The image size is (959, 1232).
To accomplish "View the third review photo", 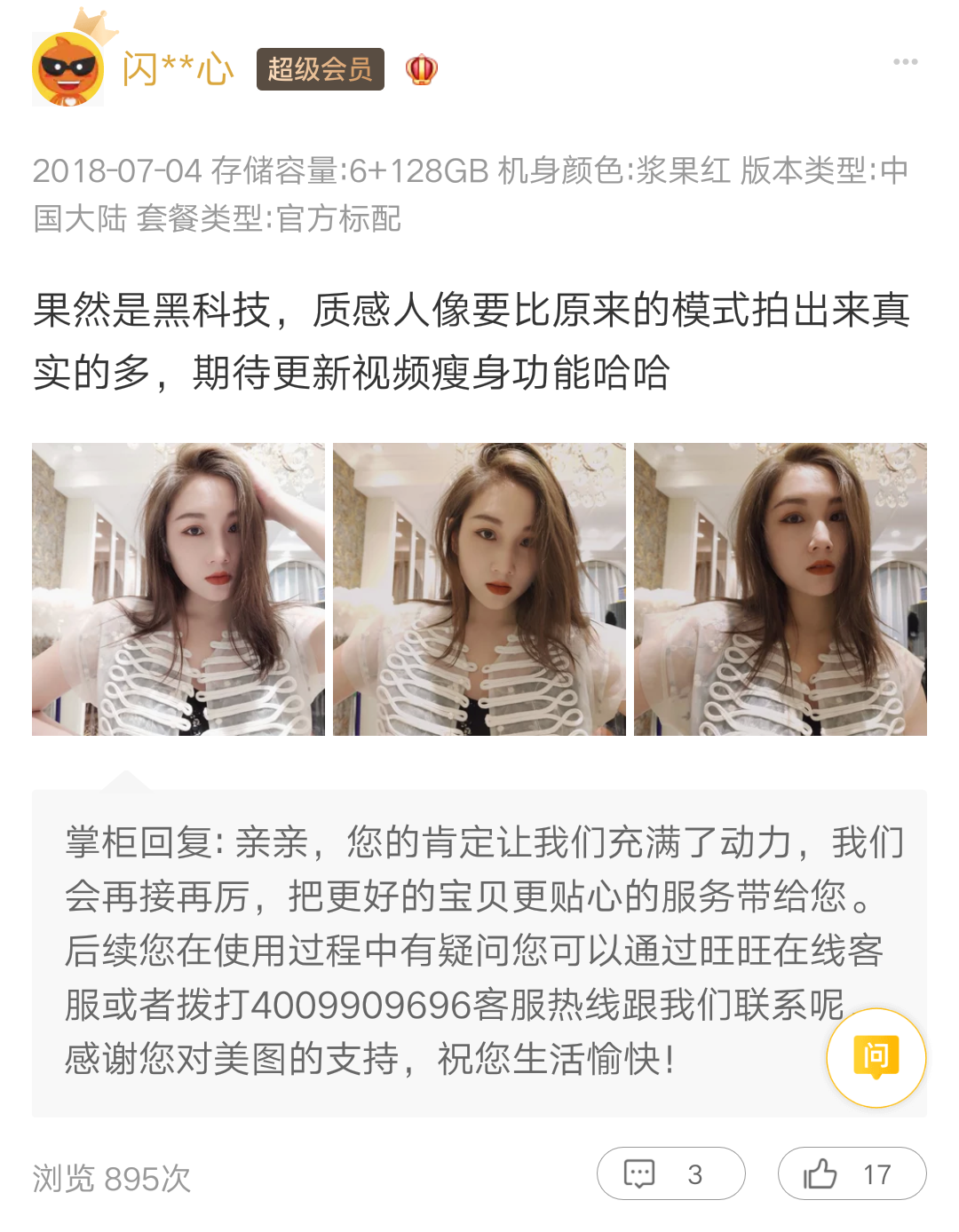I will (x=780, y=589).
